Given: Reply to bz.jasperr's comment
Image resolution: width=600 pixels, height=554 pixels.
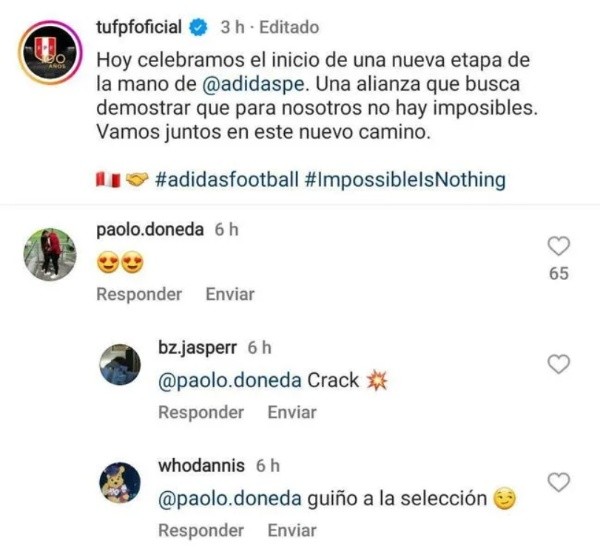Looking at the screenshot, I should pos(201,412).
